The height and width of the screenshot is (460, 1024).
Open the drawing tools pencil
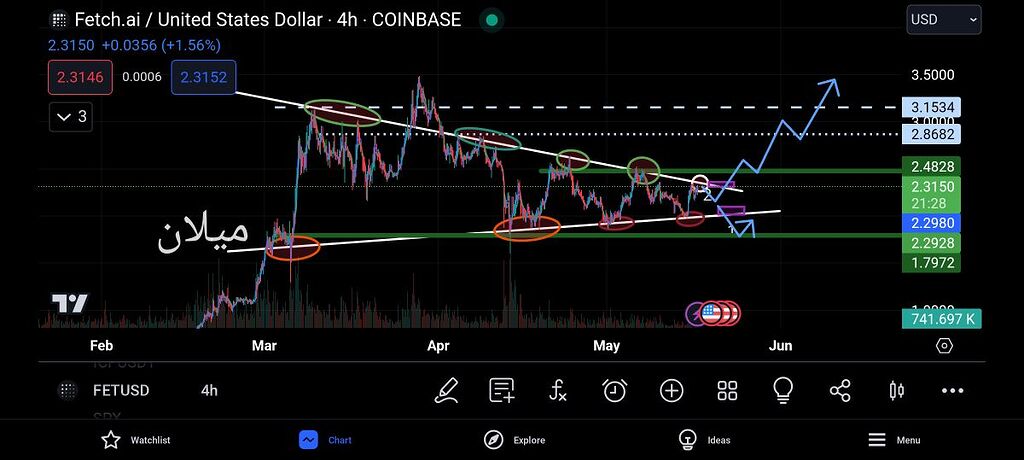click(446, 391)
